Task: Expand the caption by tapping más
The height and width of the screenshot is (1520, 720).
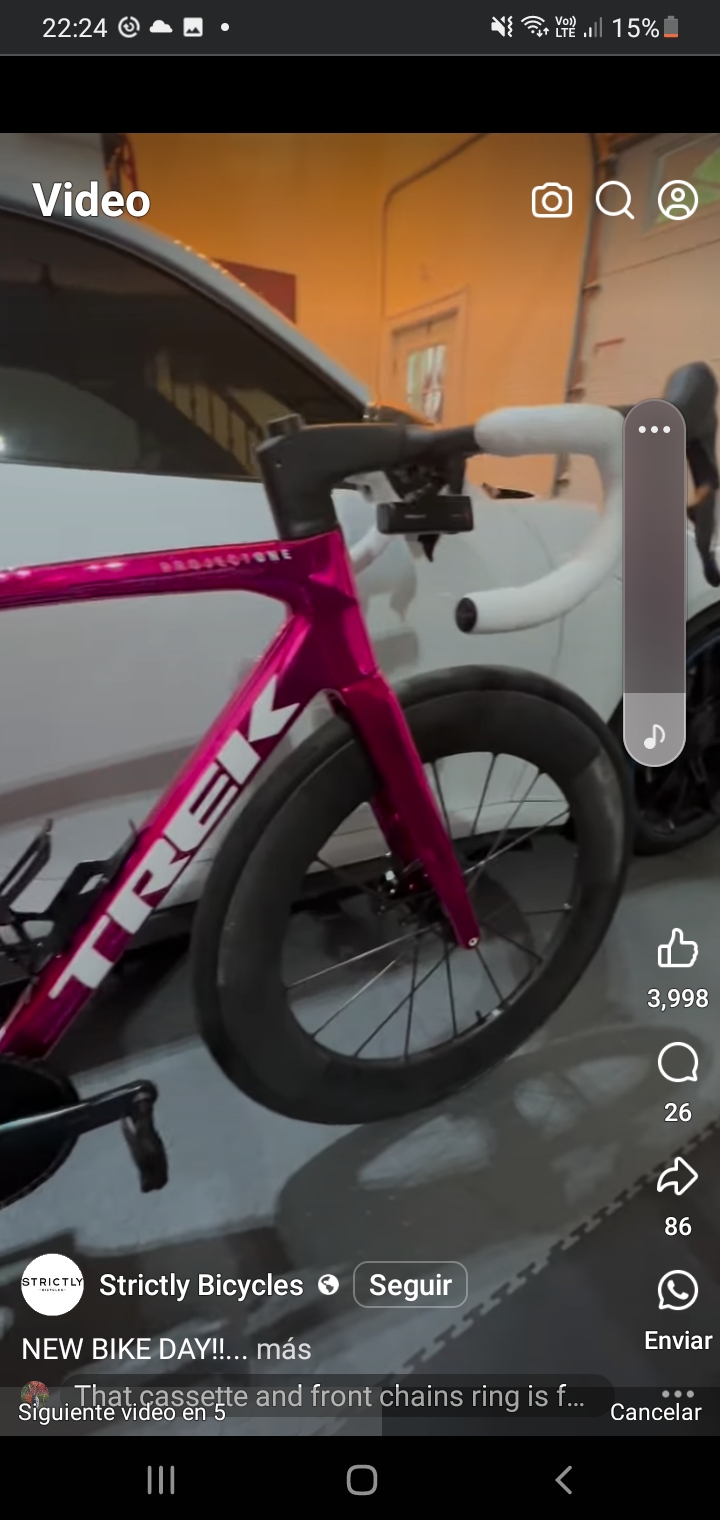Action: click(284, 1349)
